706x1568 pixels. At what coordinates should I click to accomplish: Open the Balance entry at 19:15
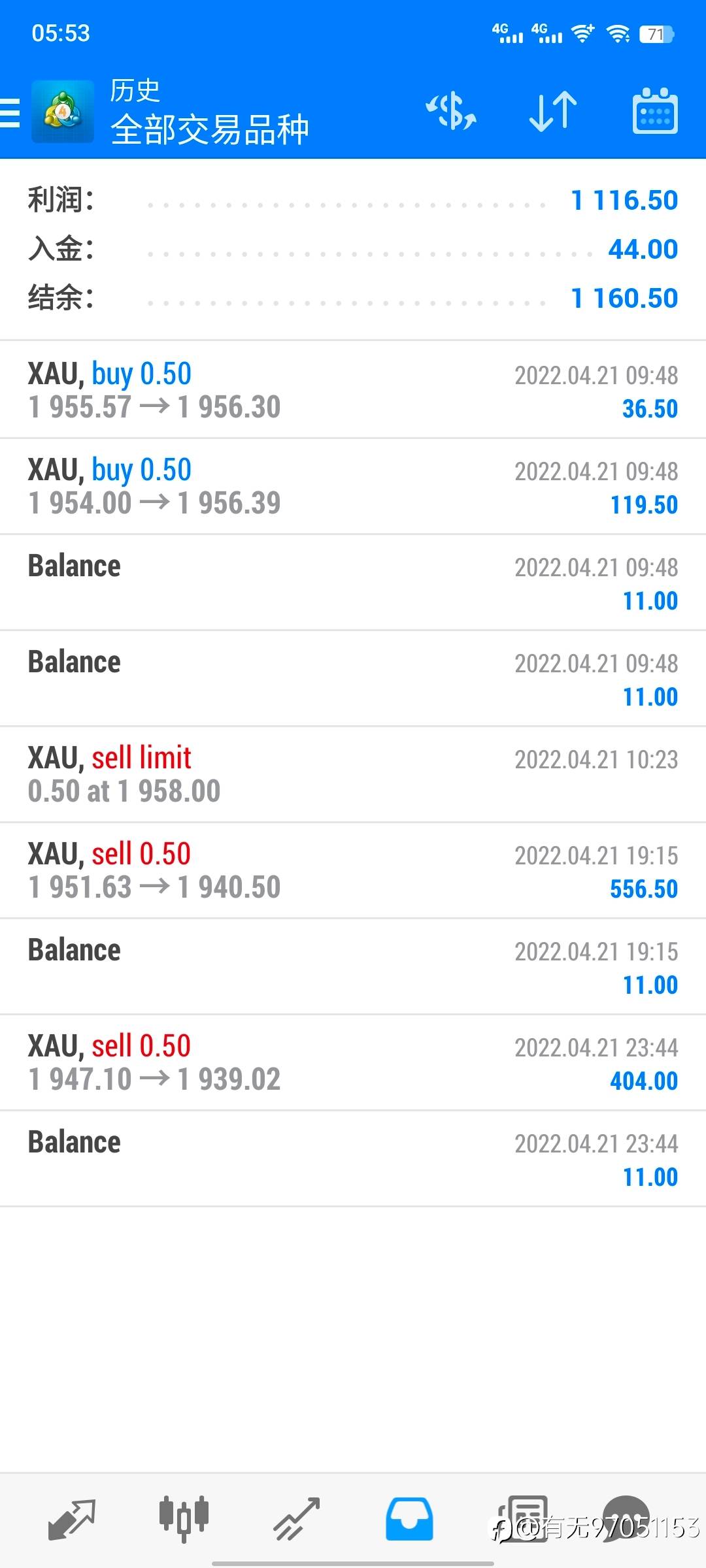[x=353, y=966]
